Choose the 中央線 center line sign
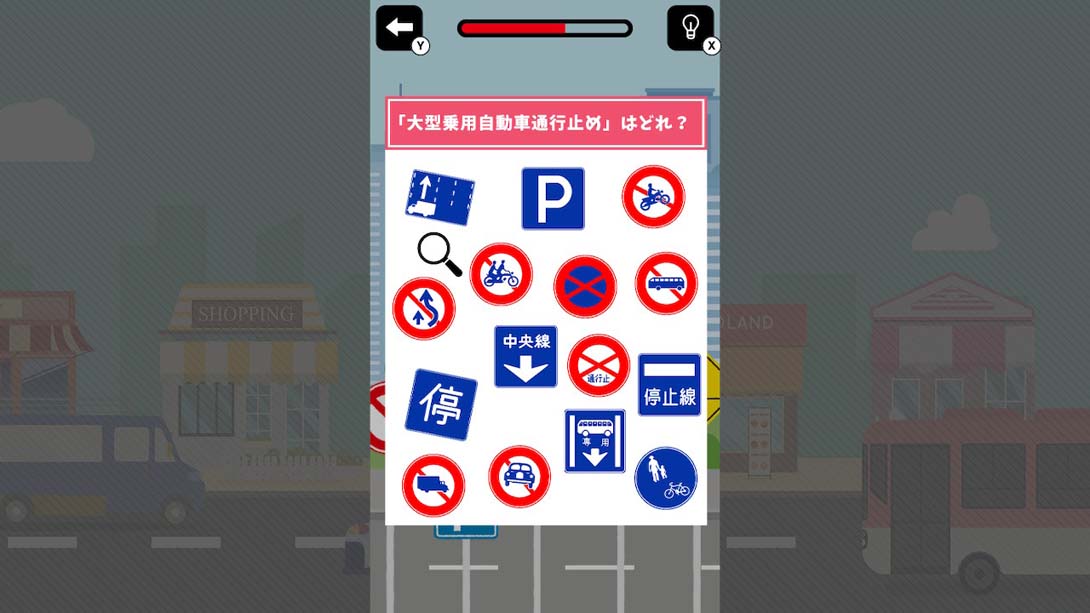 coord(525,356)
